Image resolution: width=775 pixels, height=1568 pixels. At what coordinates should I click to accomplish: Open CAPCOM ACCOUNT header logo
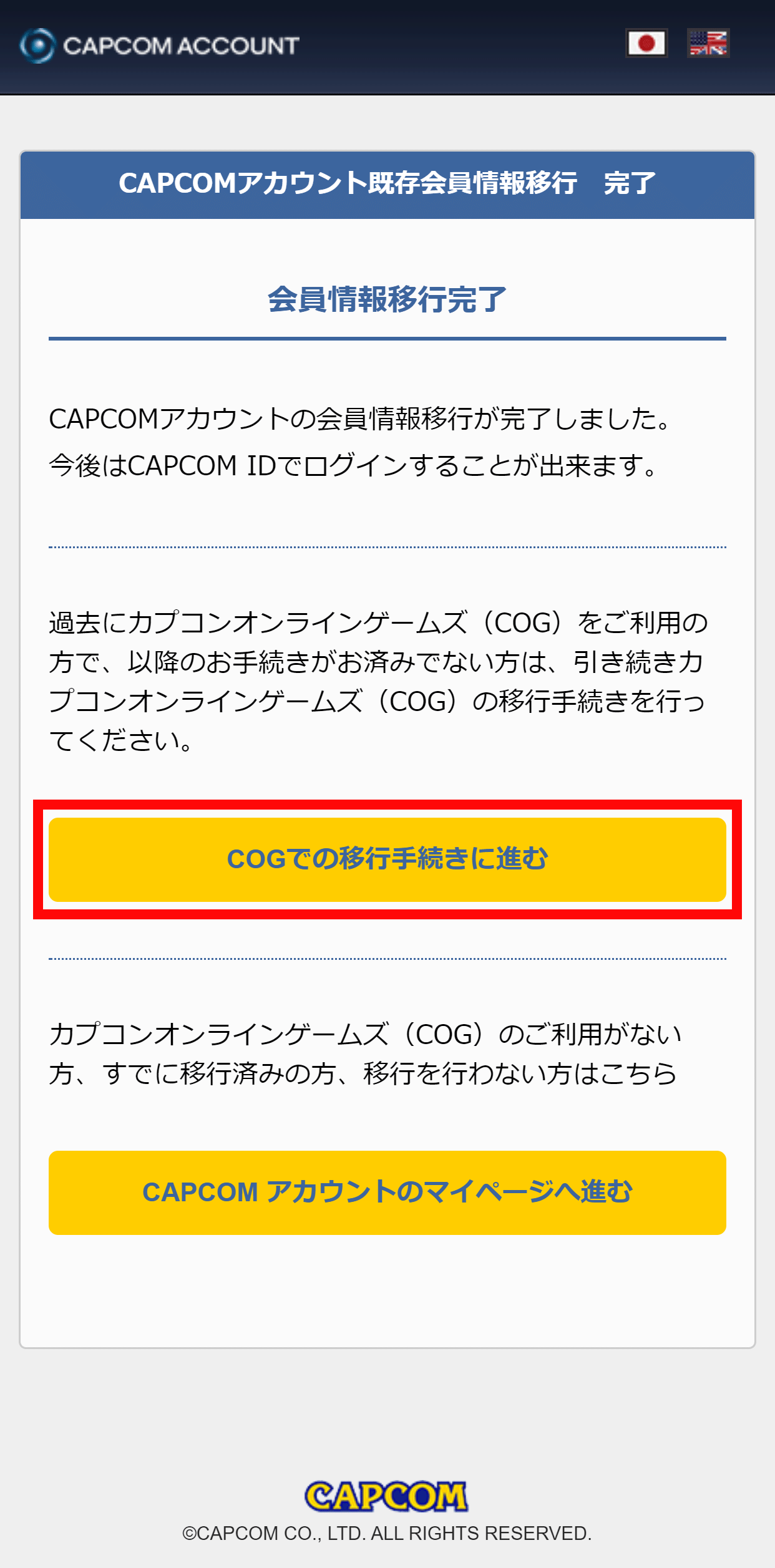tap(160, 46)
